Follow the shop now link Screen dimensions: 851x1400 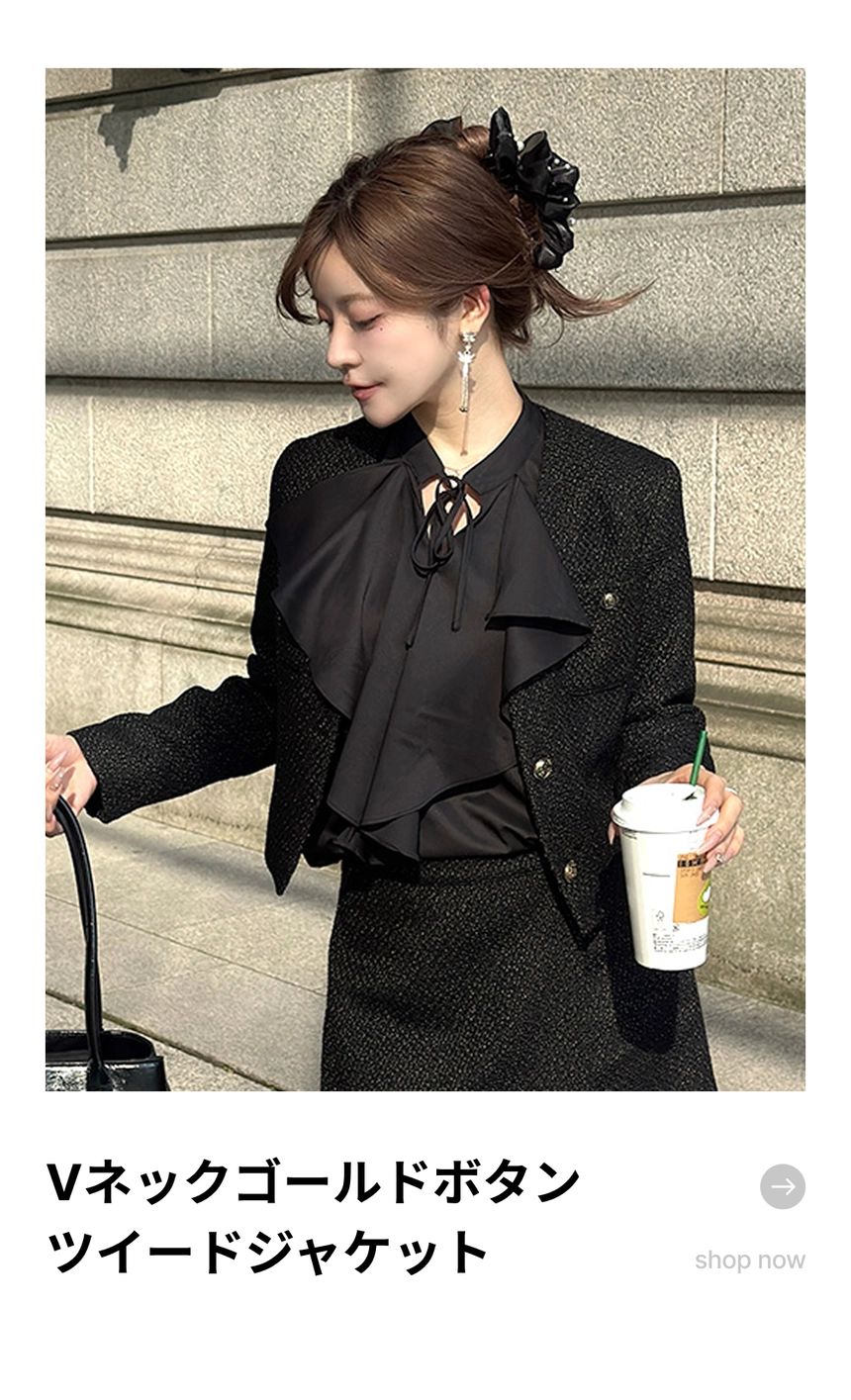[x=749, y=1260]
